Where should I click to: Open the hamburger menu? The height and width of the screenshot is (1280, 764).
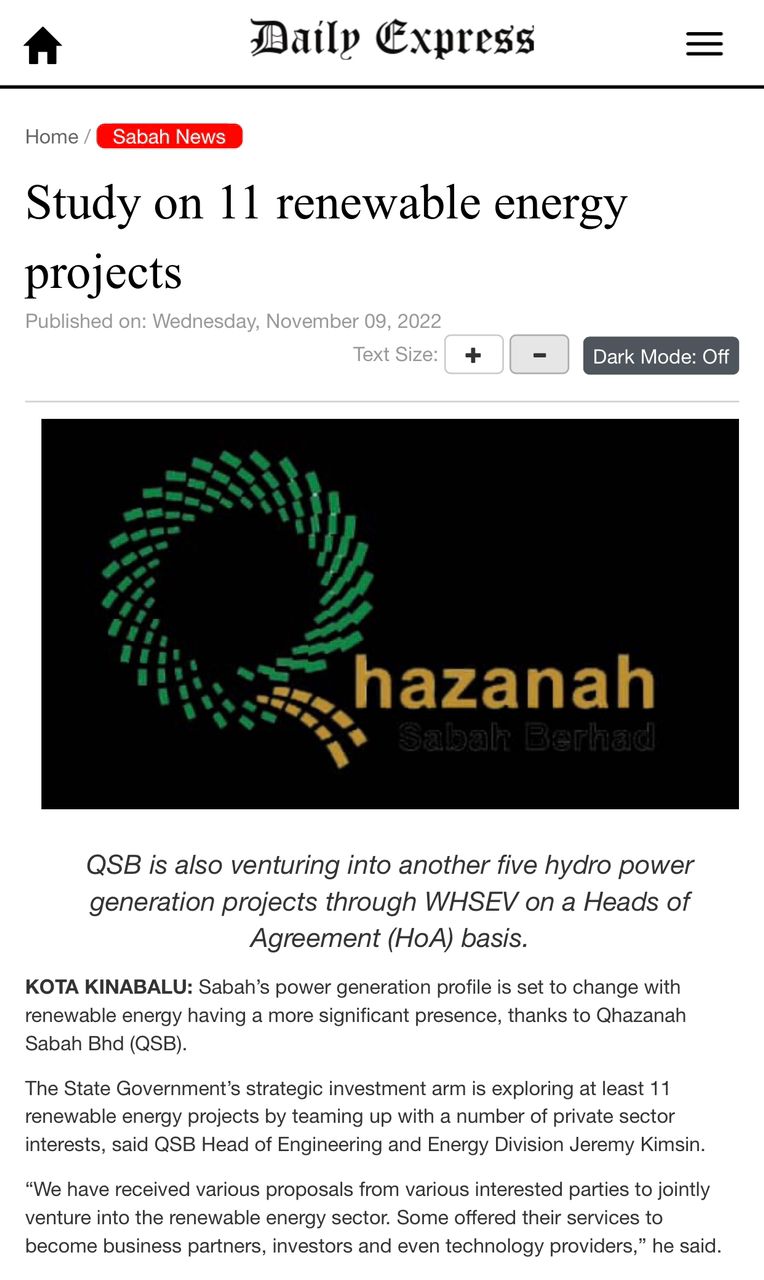(704, 43)
